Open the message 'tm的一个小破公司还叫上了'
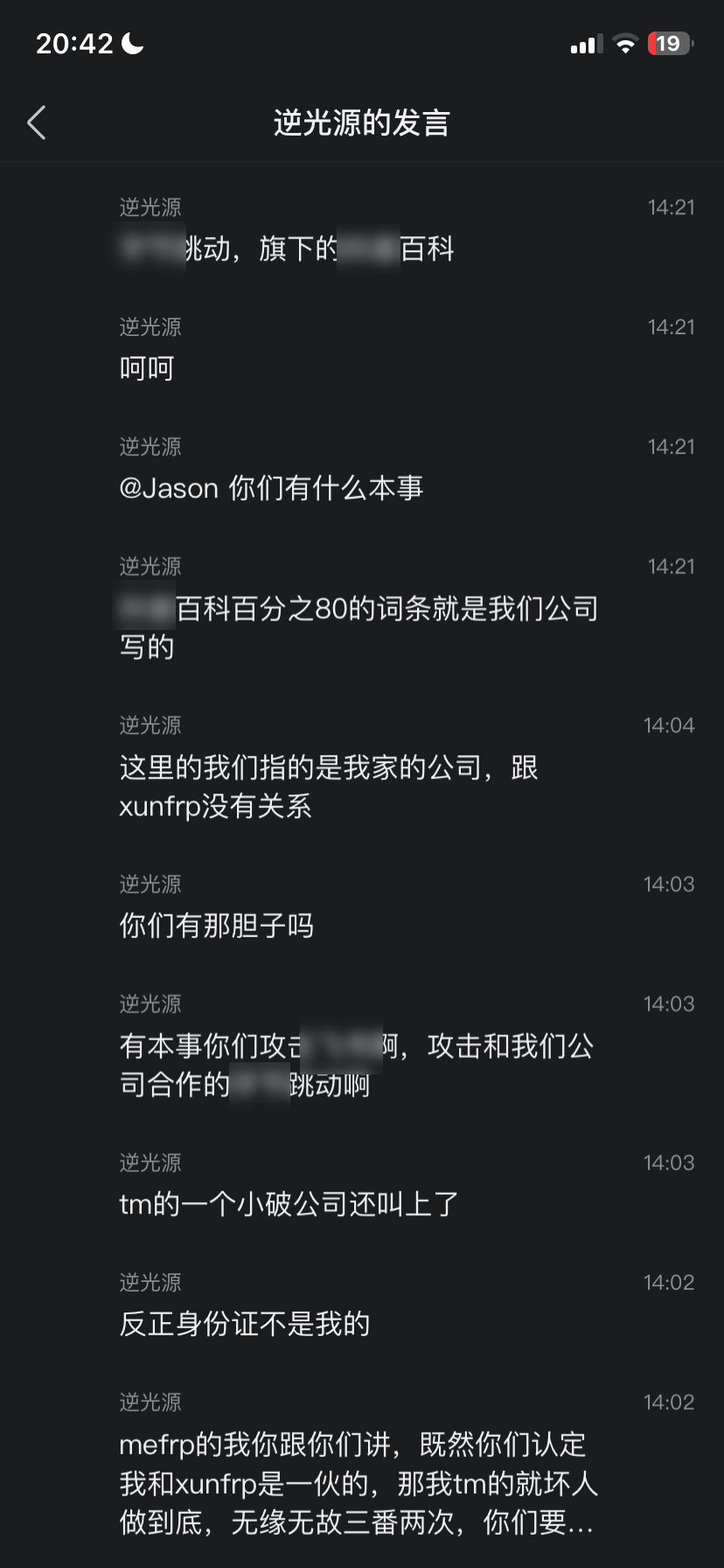 289,1204
